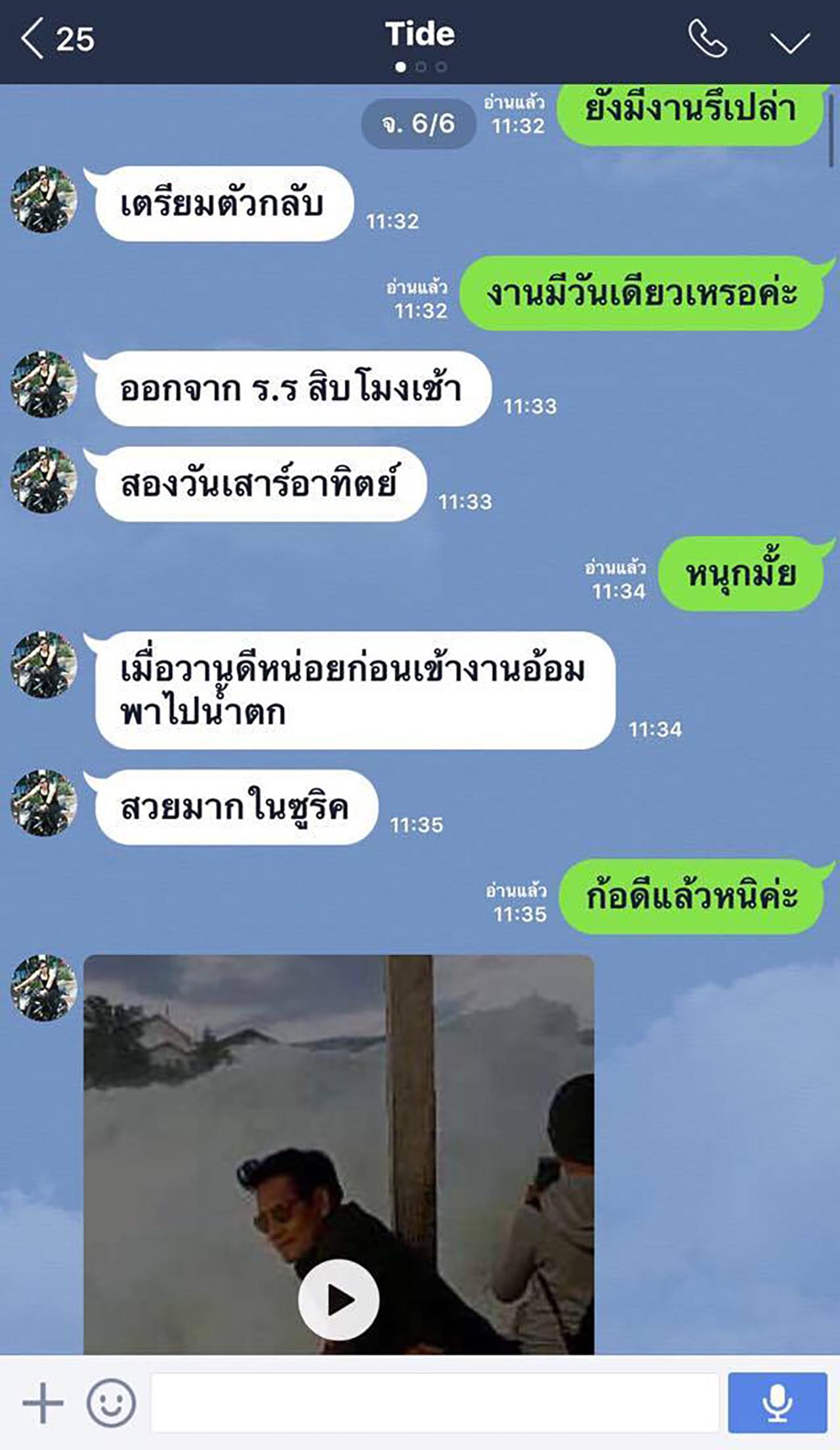Go back to the chat list
Screen dimensions: 840x1450
(x=33, y=39)
